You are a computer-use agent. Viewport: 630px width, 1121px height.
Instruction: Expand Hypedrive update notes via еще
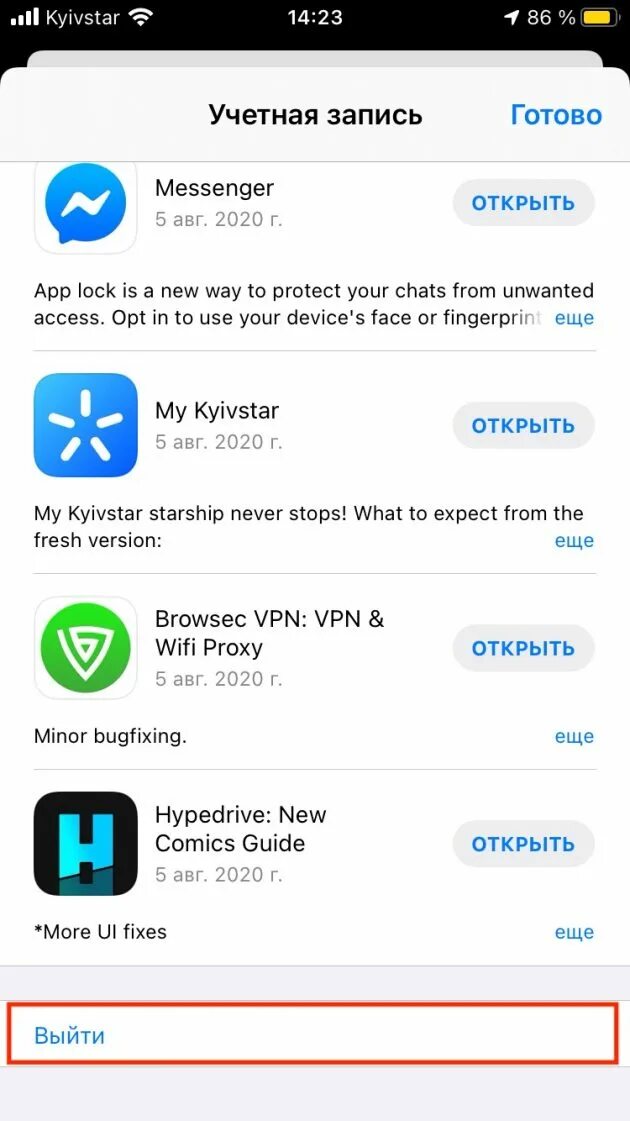(574, 932)
